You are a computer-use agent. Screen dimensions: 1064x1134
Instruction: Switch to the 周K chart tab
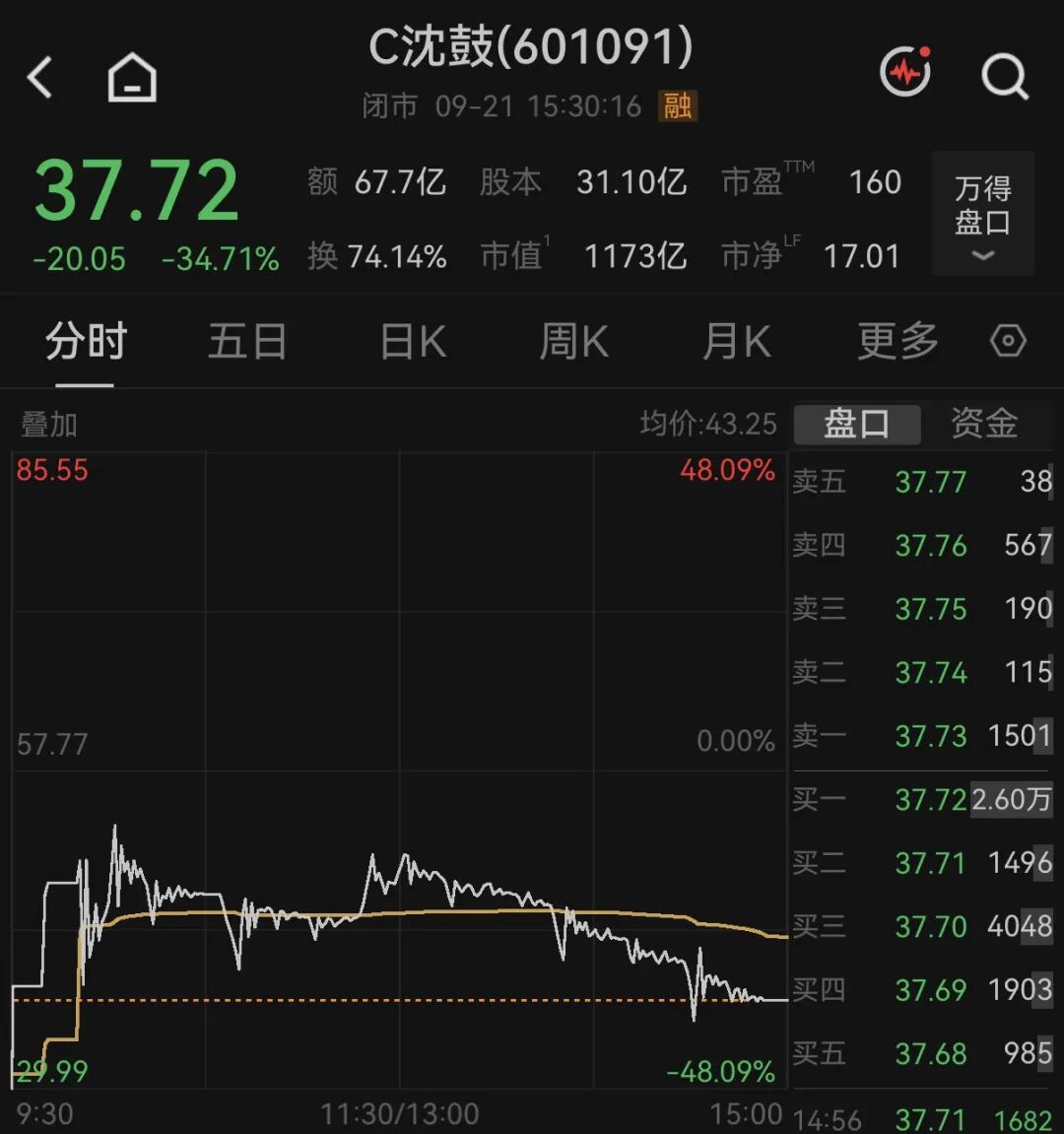tap(574, 341)
